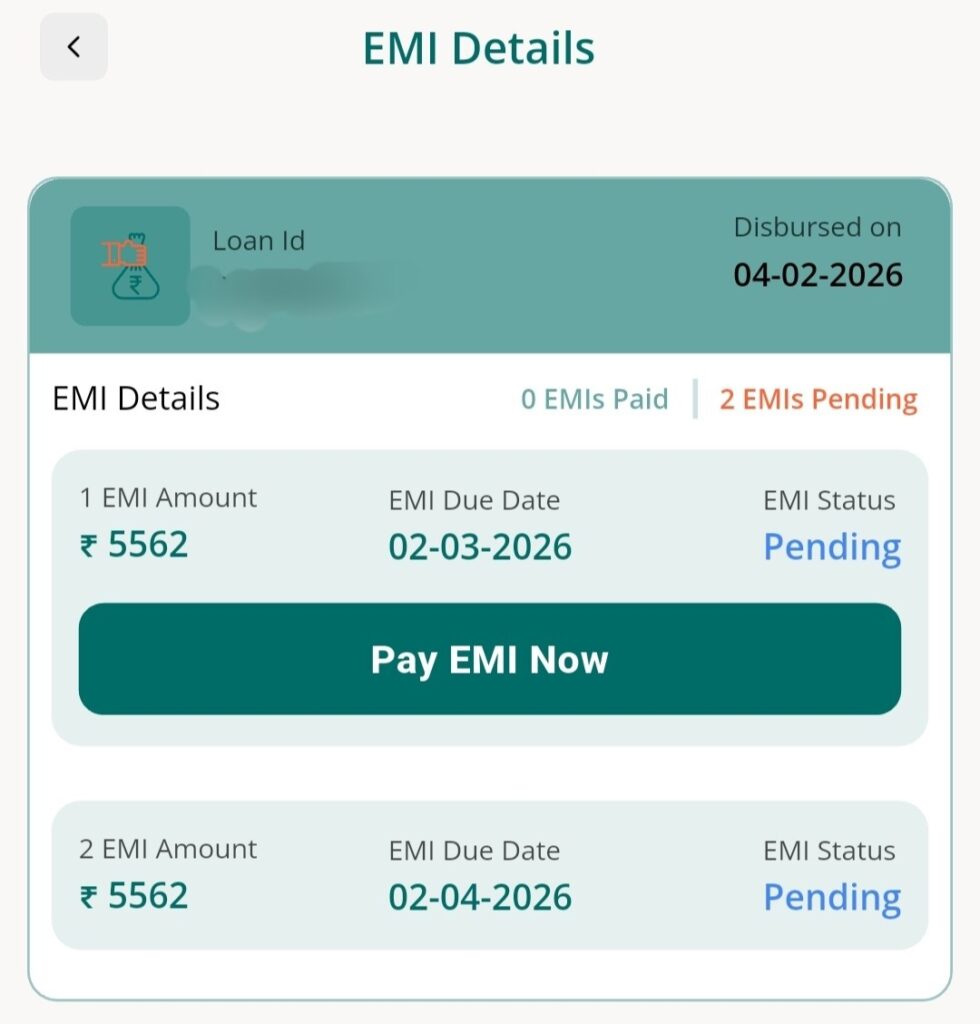This screenshot has height=1024, width=980.
Task: Click the Pay EMI Now button
Action: tap(490, 658)
